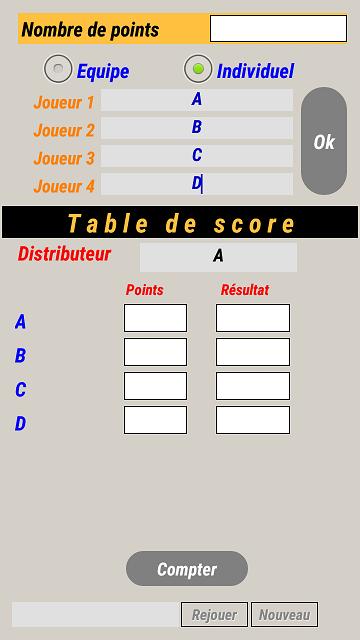Edit the Joueur 3 name field
This screenshot has height=640, width=360.
197,156
